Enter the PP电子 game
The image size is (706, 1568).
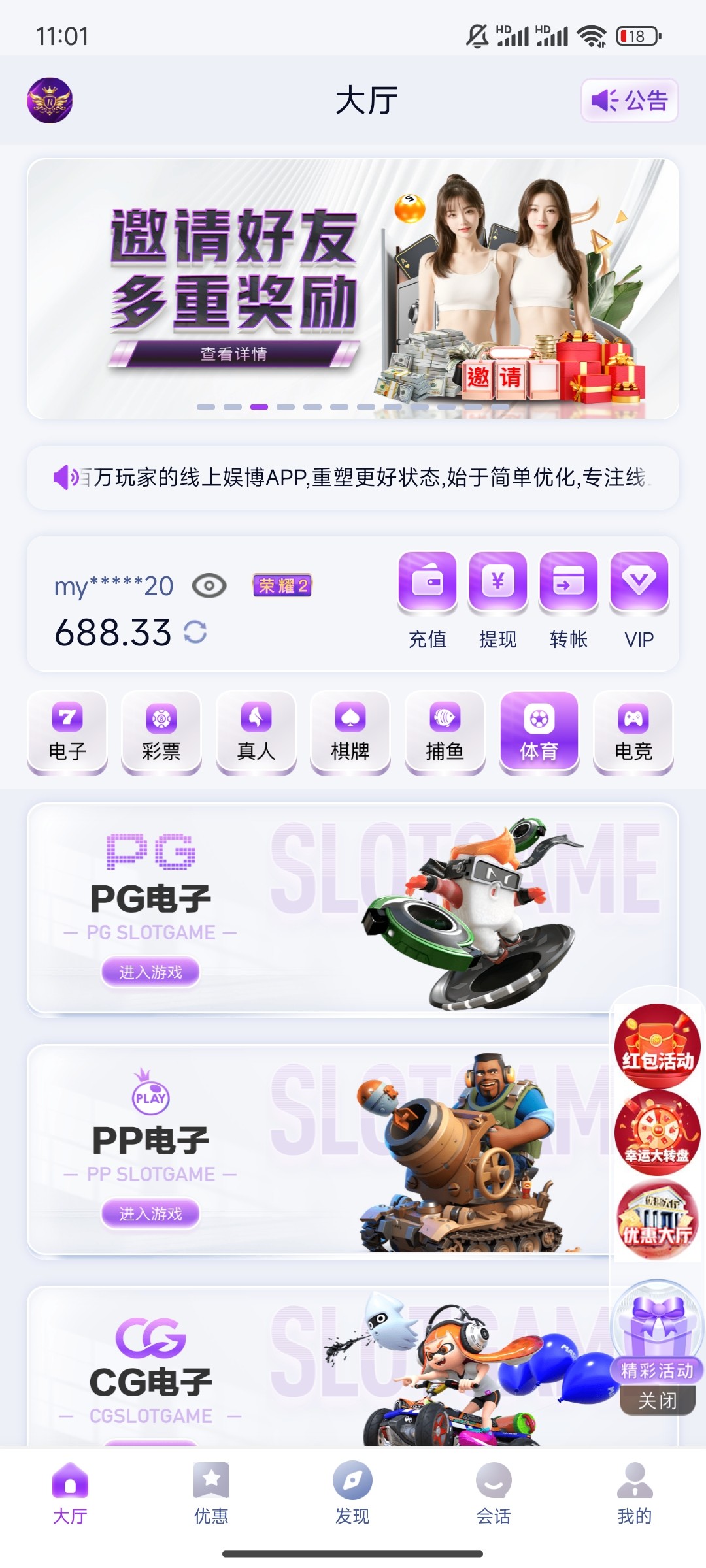click(x=150, y=1214)
